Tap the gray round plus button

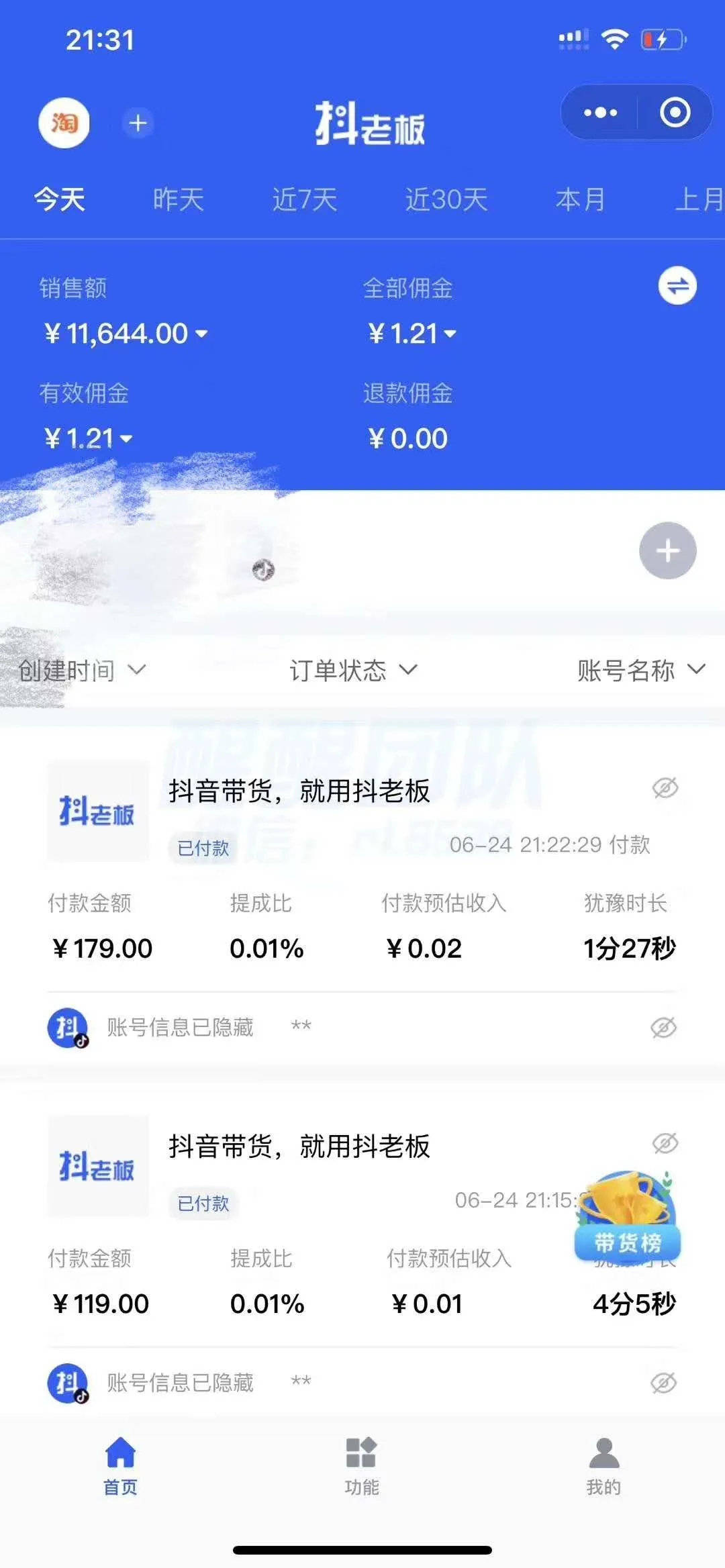pos(667,550)
